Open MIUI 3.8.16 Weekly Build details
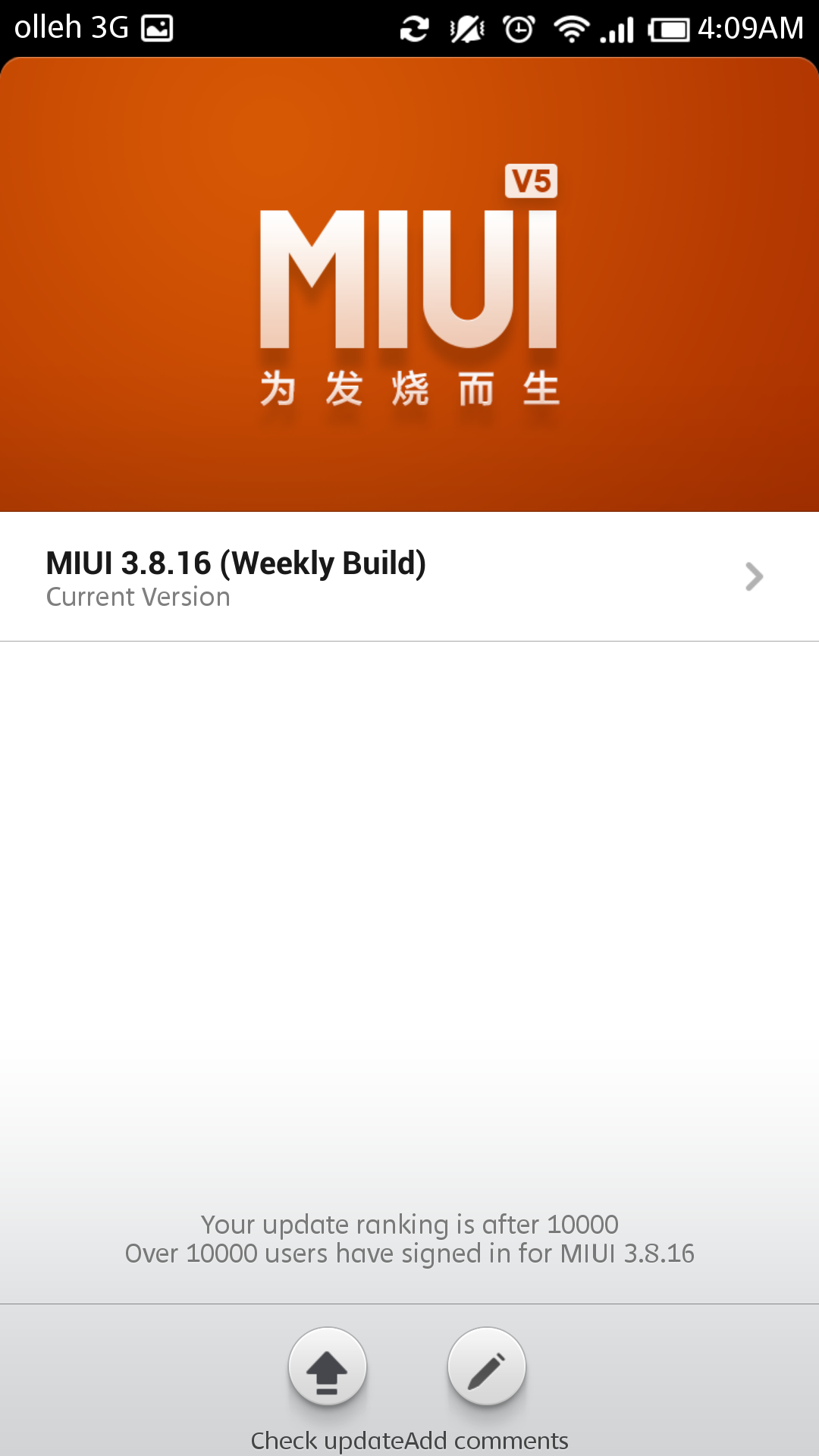The image size is (819, 1456). (x=409, y=577)
